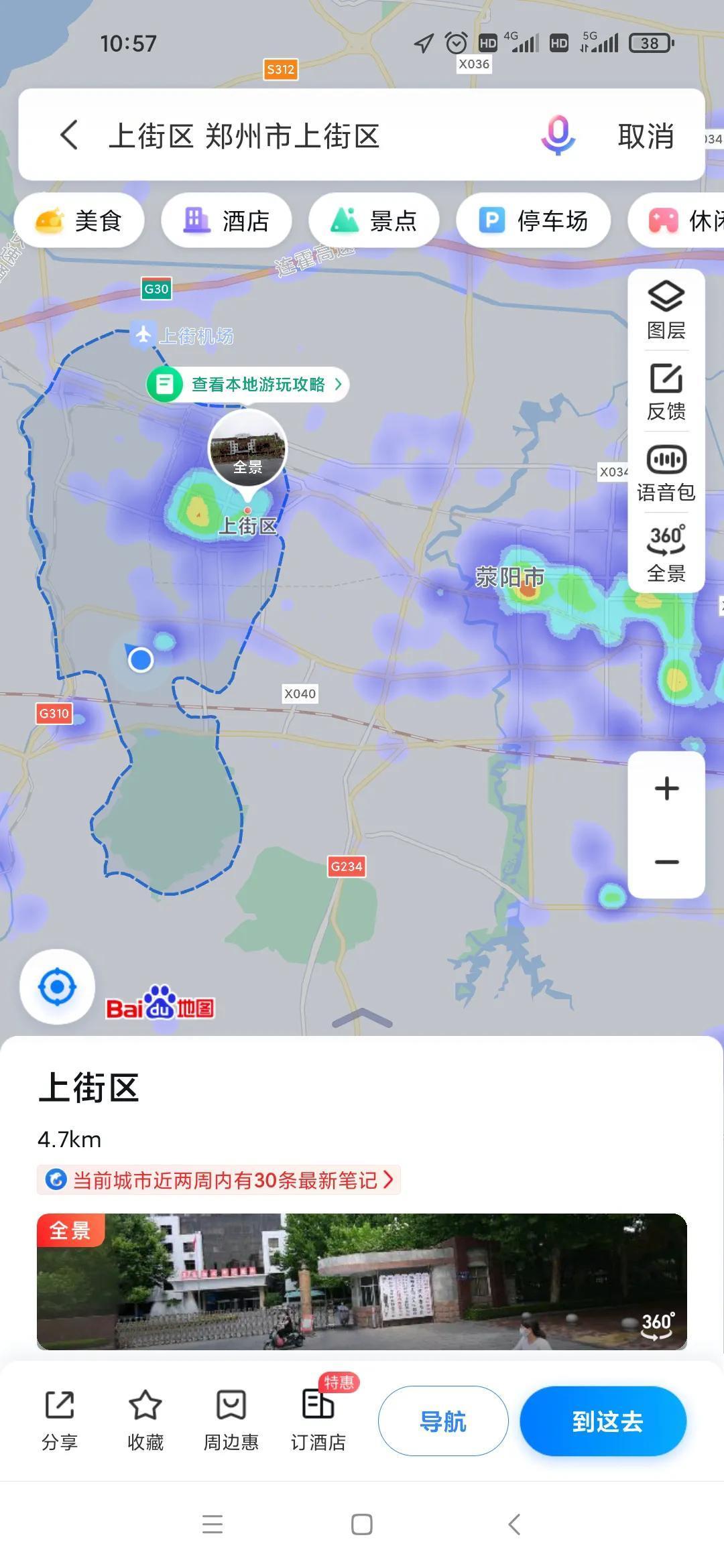The width and height of the screenshot is (724, 1568).
Task: Open the 全景 street view photo card
Action: click(362, 1281)
